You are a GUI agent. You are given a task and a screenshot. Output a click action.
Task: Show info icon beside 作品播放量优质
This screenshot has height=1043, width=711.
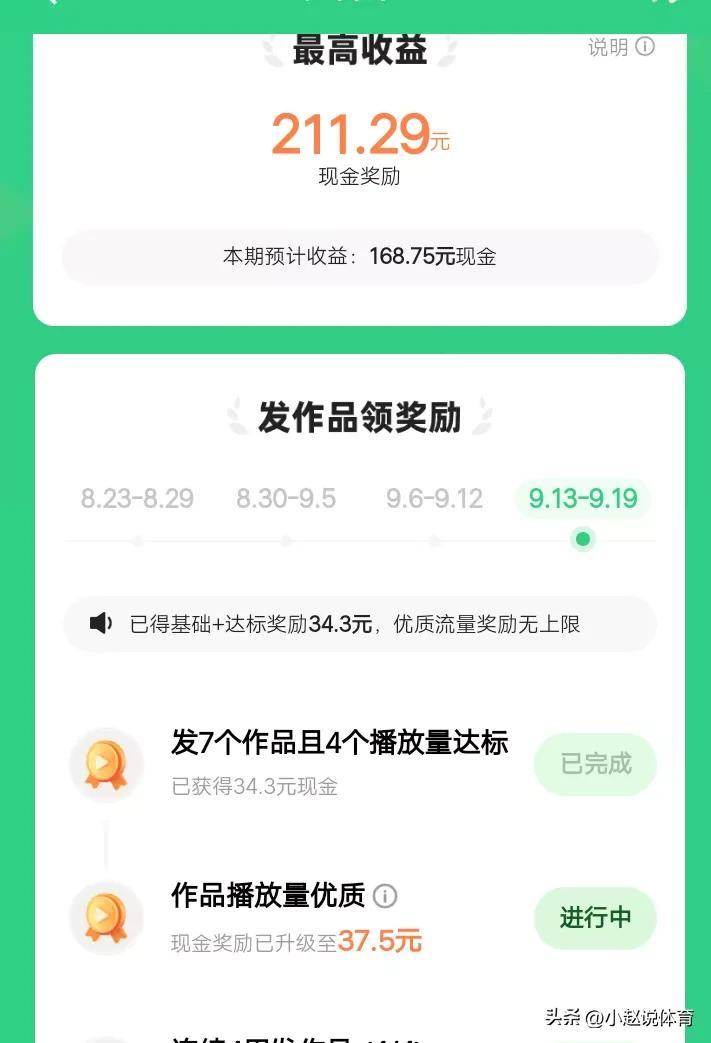[x=385, y=896]
